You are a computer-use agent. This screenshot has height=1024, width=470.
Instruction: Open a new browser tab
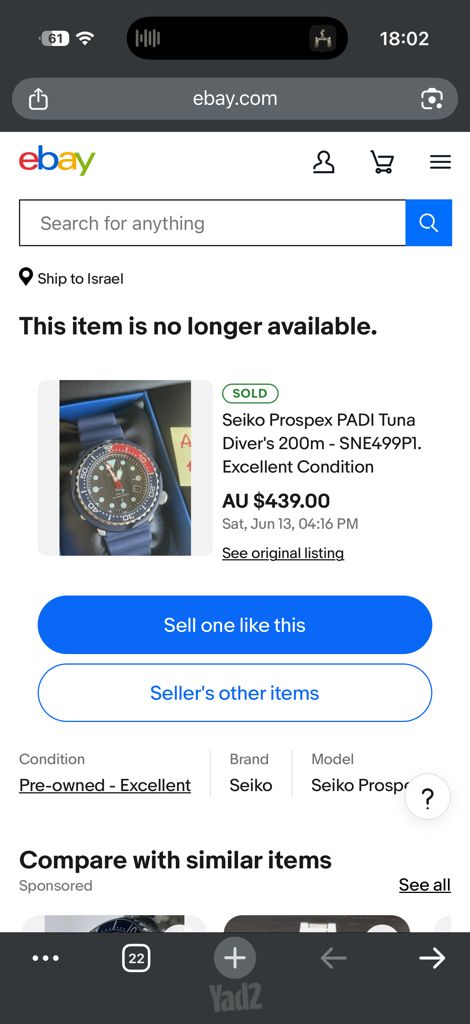point(235,958)
